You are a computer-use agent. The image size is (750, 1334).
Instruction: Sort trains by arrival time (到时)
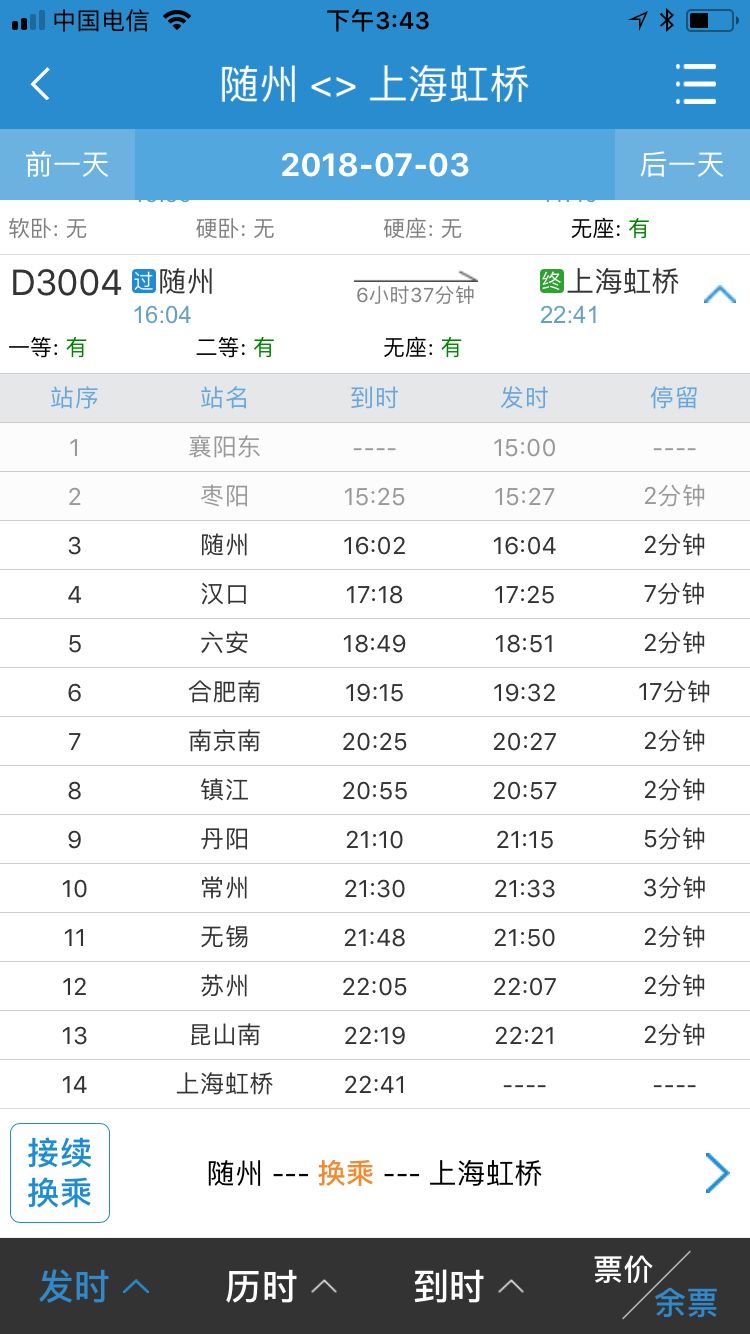click(x=468, y=1287)
